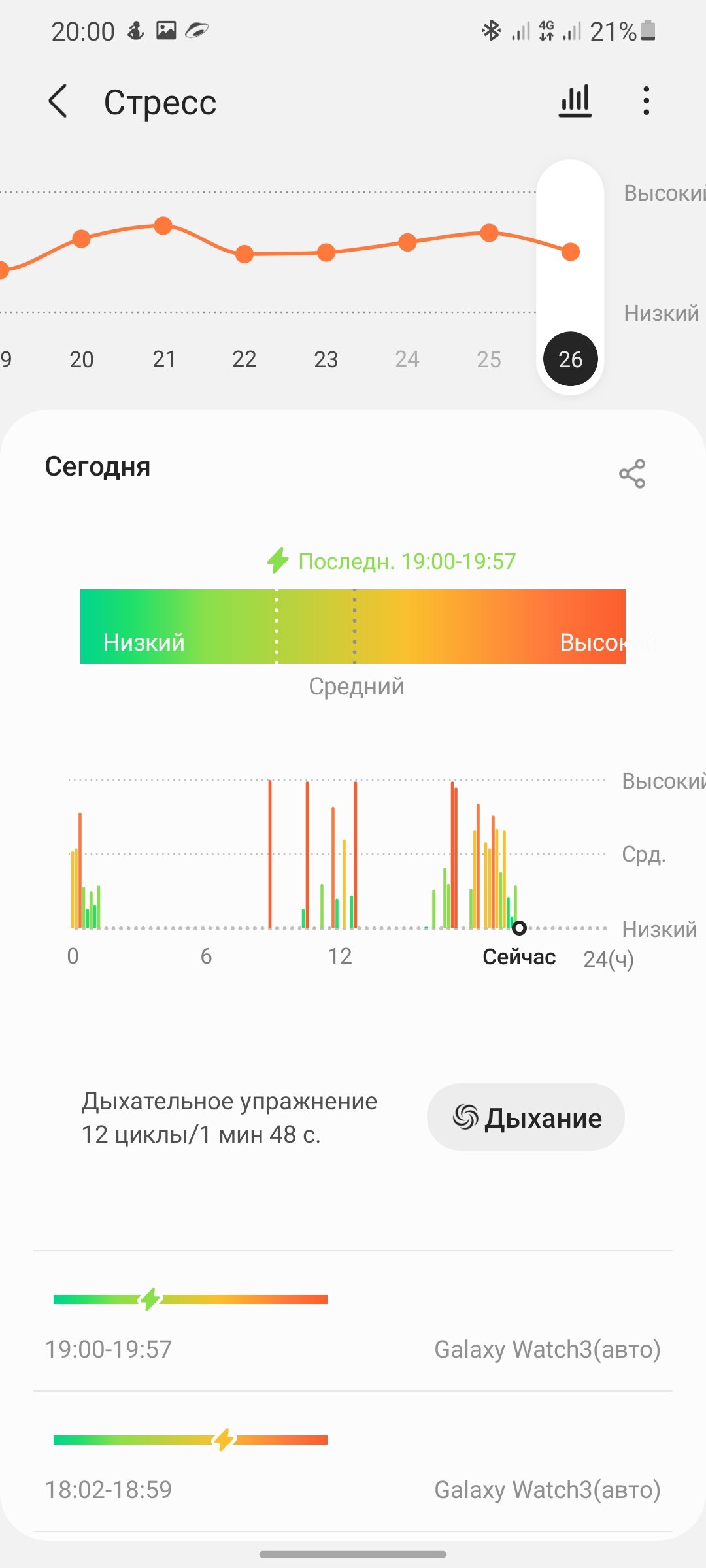The width and height of the screenshot is (706, 1568).
Task: Open the 18:02-18:59 Galaxy Watch3 measurement
Action: click(353, 1461)
